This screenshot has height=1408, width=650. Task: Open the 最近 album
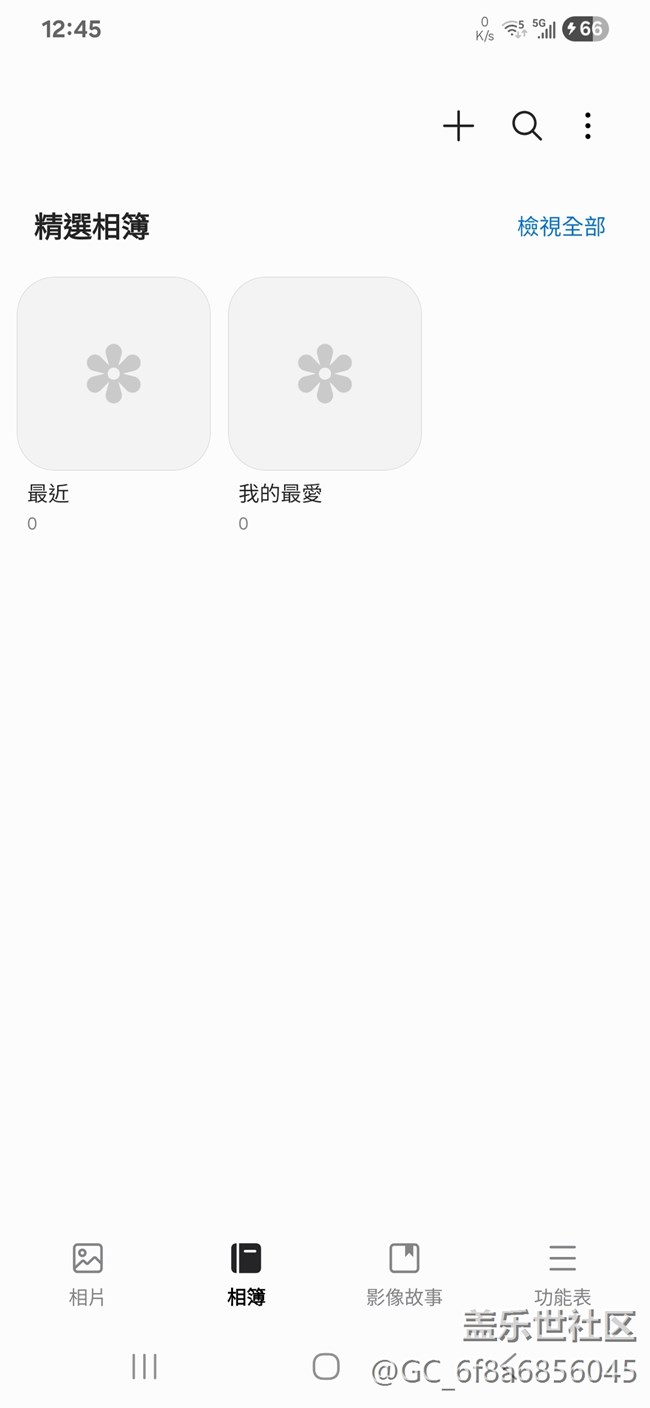(x=114, y=373)
